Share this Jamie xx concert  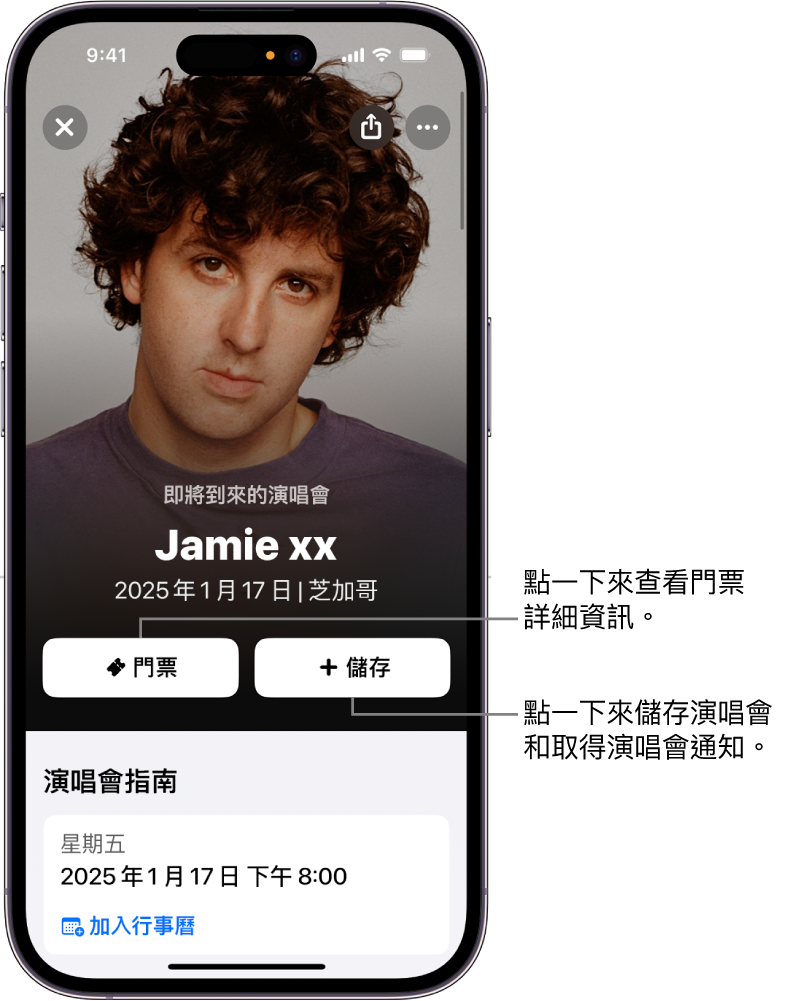pyautogui.click(x=371, y=128)
